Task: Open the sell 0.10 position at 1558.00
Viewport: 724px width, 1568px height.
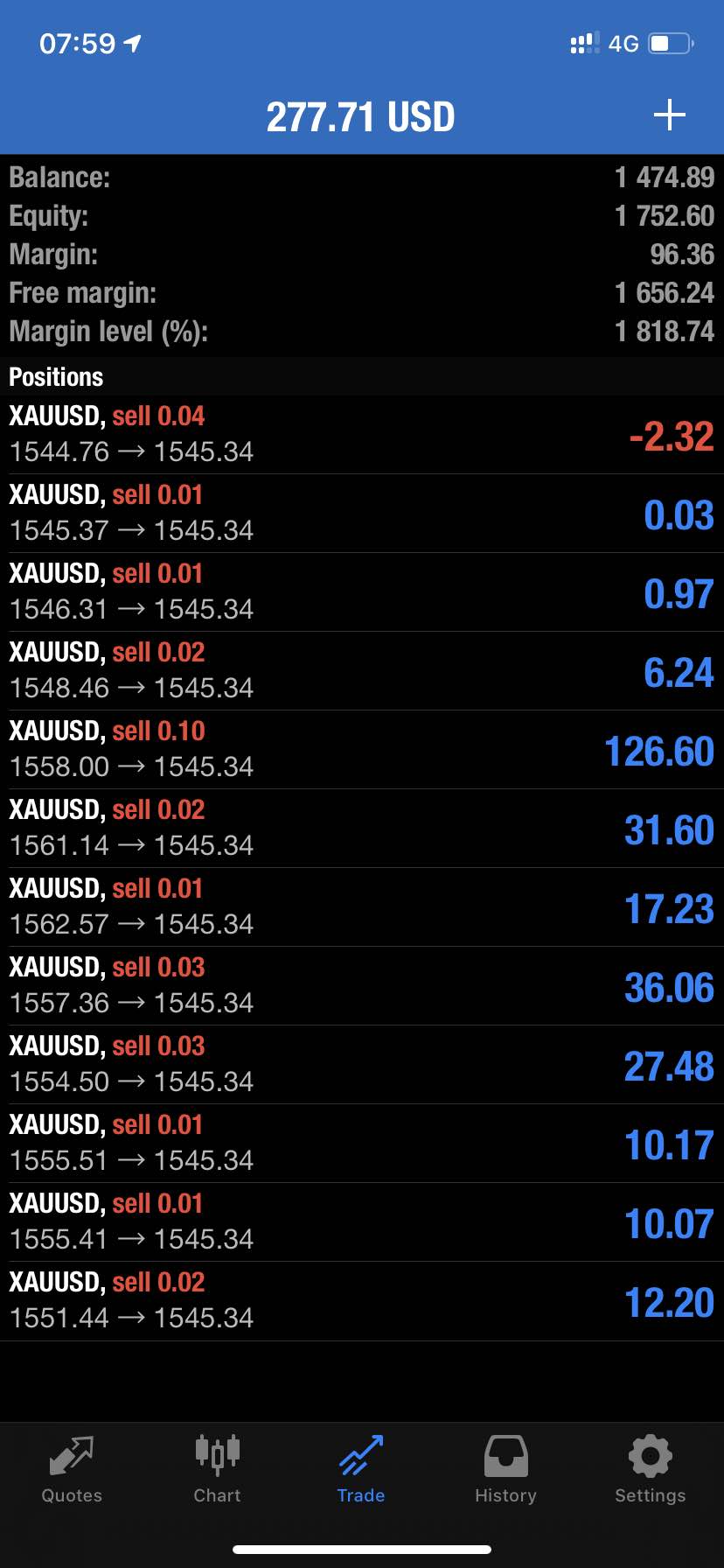Action: tap(362, 750)
